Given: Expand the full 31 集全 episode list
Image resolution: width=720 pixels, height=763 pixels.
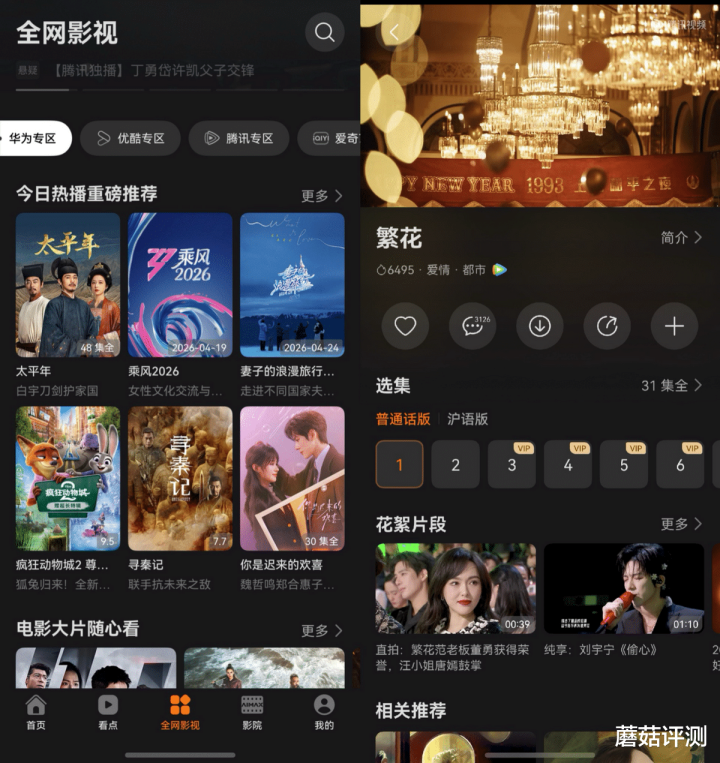Looking at the screenshot, I should 671,385.
